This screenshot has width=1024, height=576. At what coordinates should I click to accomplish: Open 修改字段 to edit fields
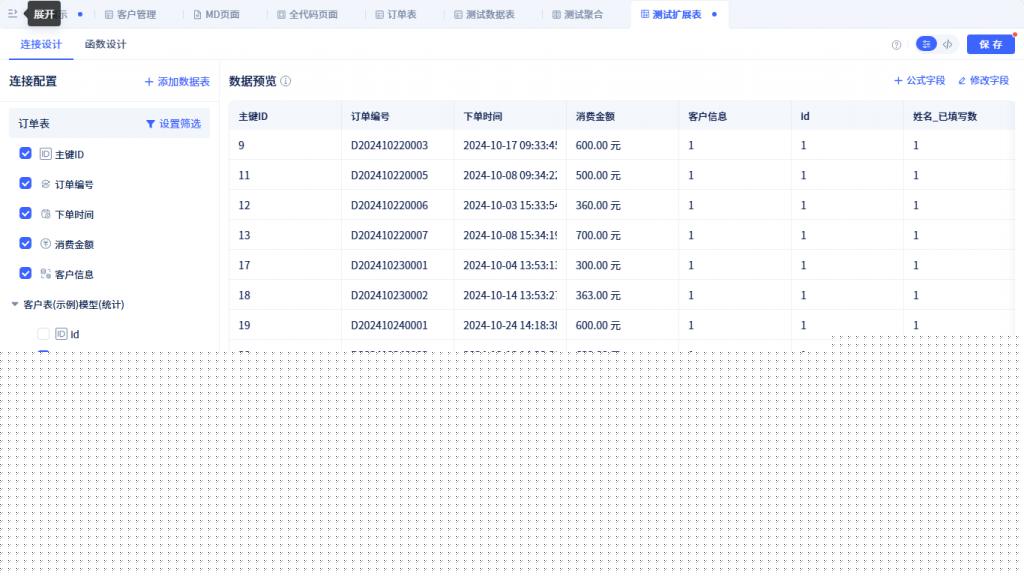point(983,81)
